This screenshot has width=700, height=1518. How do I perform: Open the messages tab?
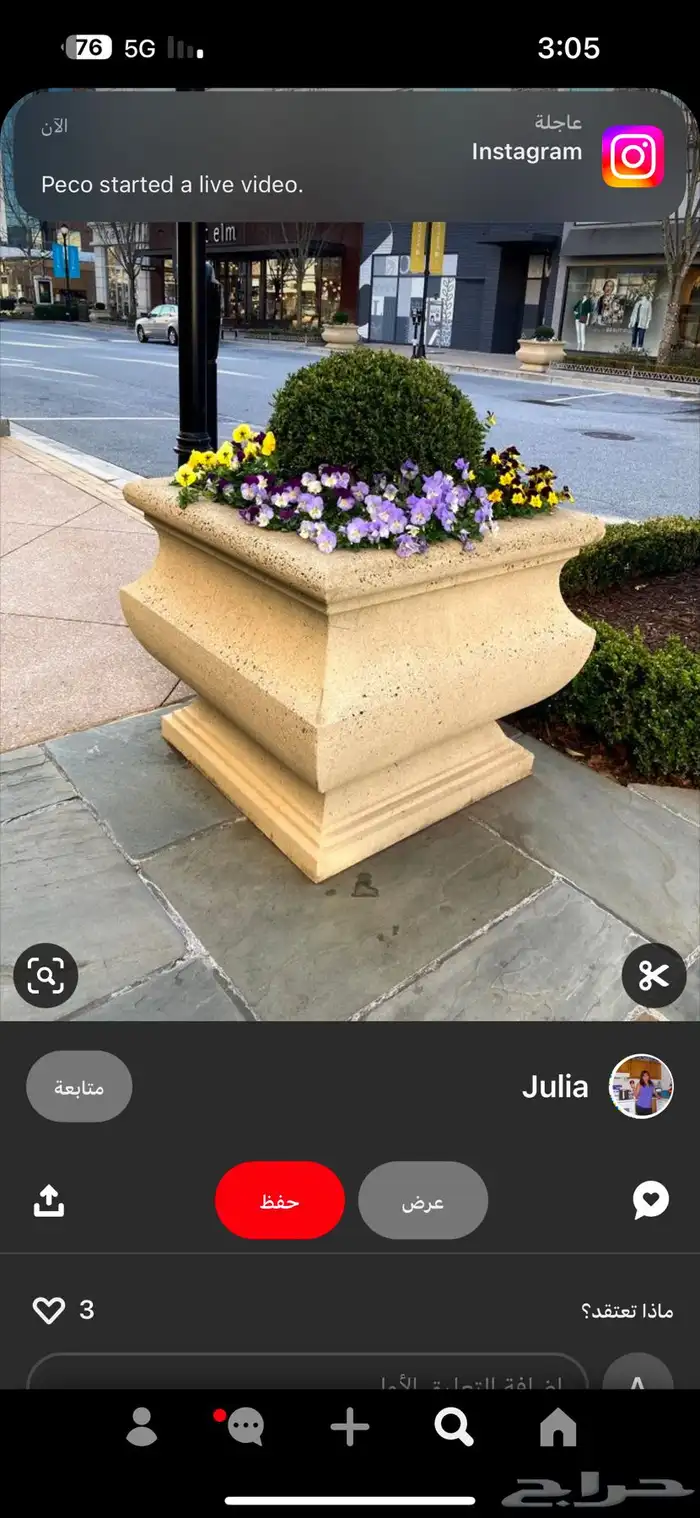(244, 1428)
